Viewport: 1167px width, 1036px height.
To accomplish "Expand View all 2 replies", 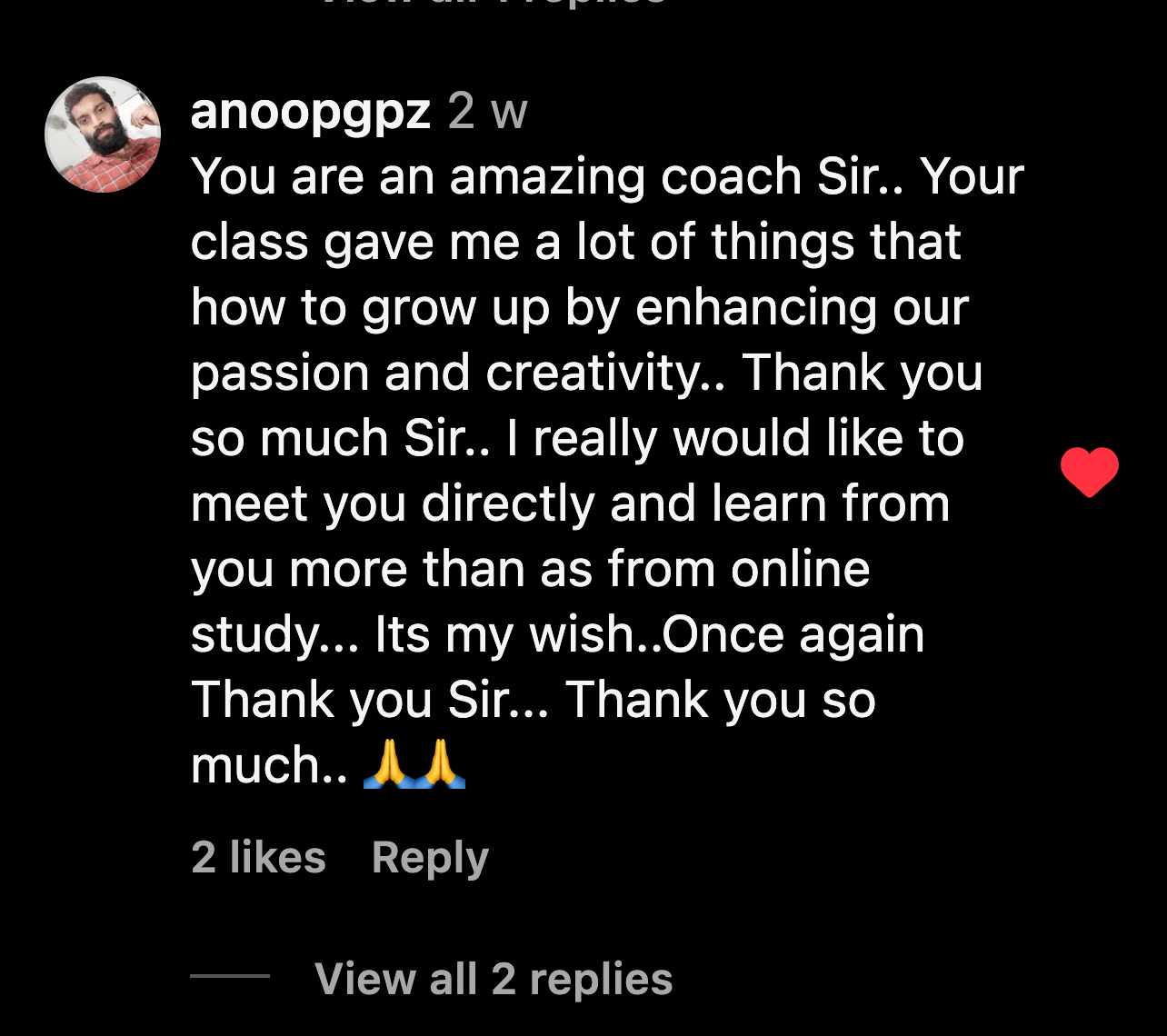I will pos(493,979).
